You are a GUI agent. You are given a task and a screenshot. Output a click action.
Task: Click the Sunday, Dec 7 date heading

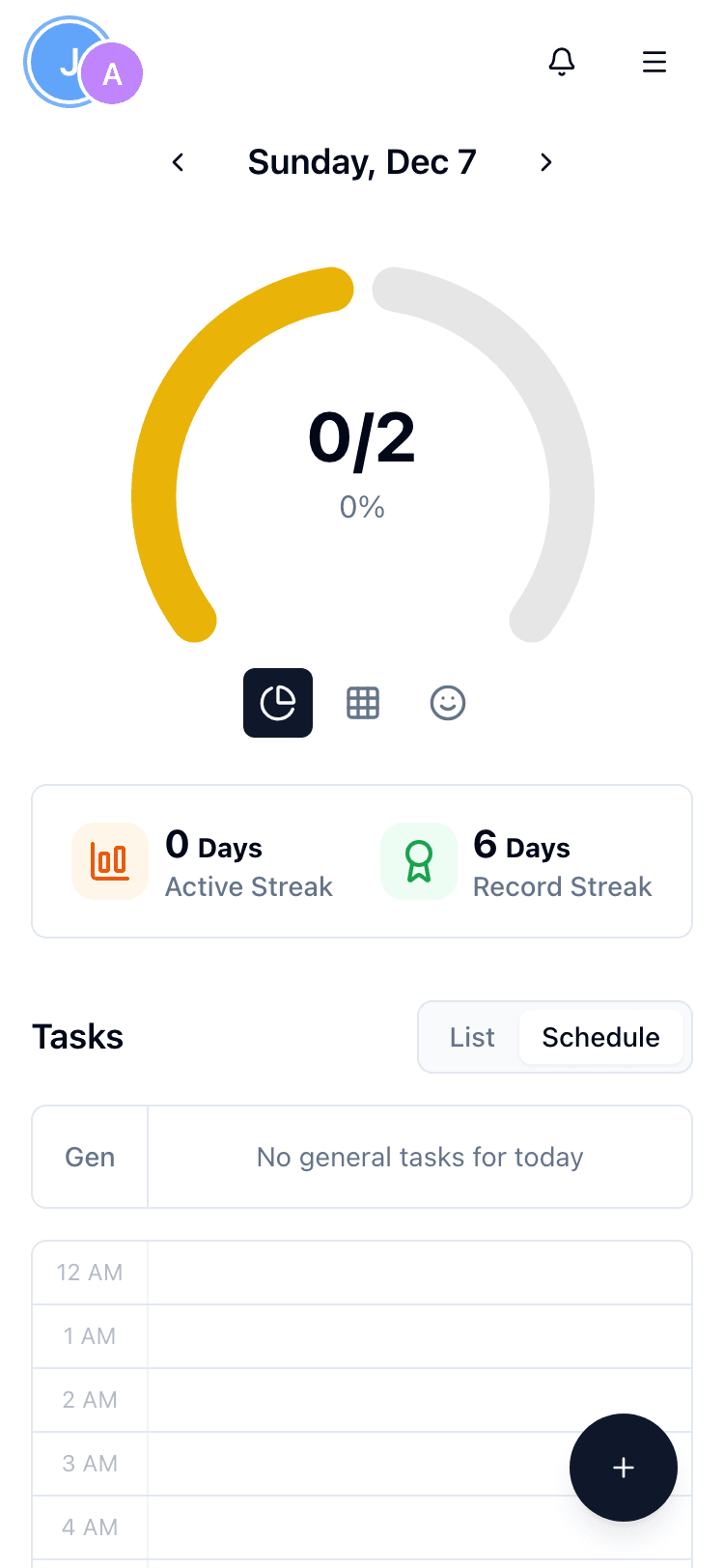[x=362, y=161]
